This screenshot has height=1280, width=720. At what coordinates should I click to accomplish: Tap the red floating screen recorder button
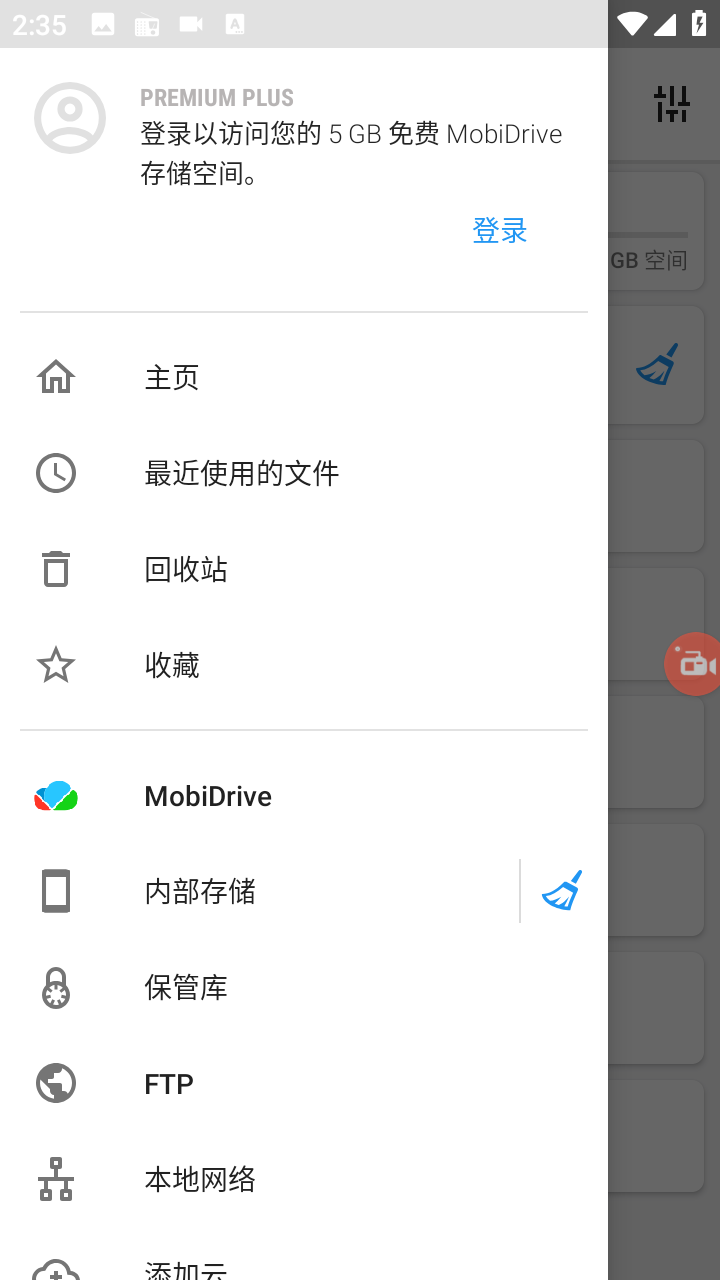[693, 664]
